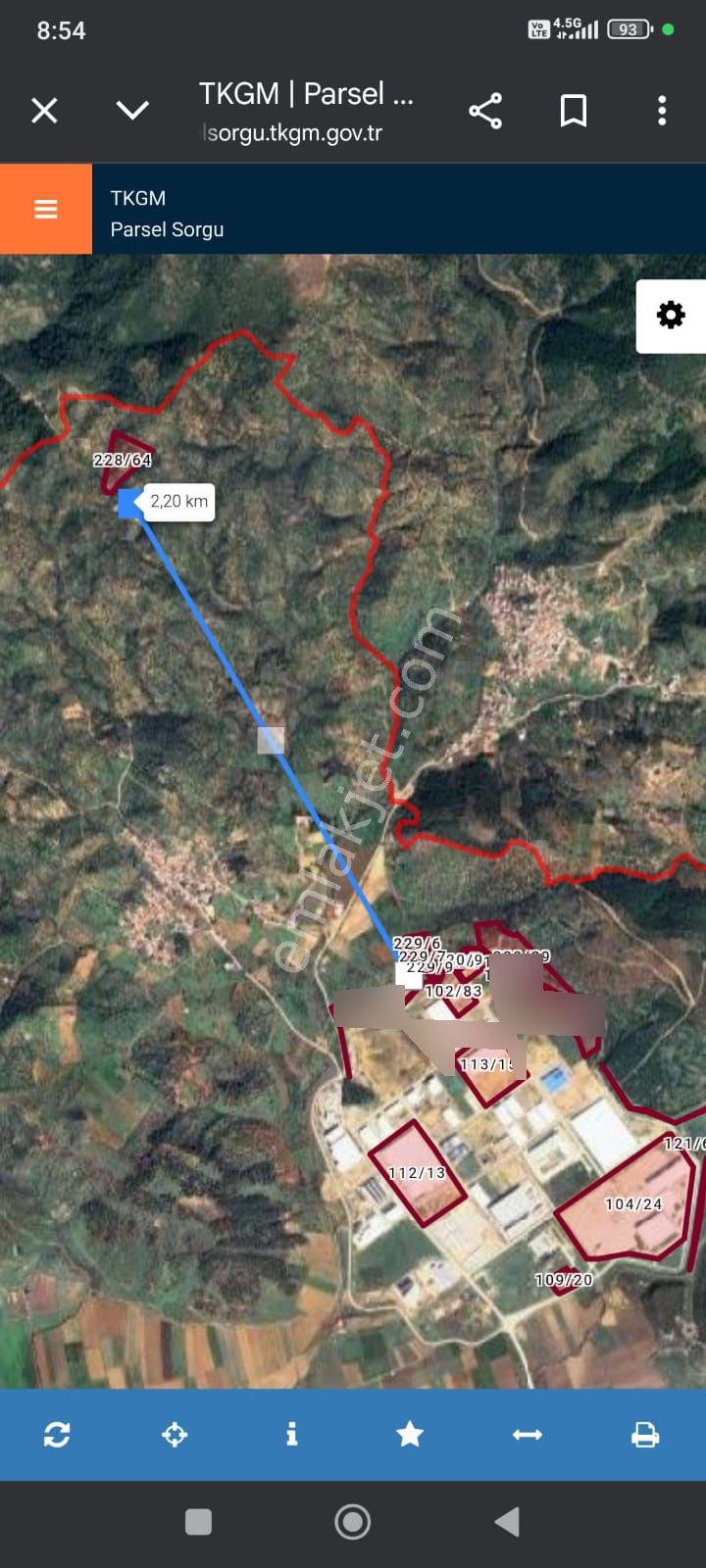Refresh the parcel map view
This screenshot has height=1568, width=706.
pyautogui.click(x=58, y=1435)
